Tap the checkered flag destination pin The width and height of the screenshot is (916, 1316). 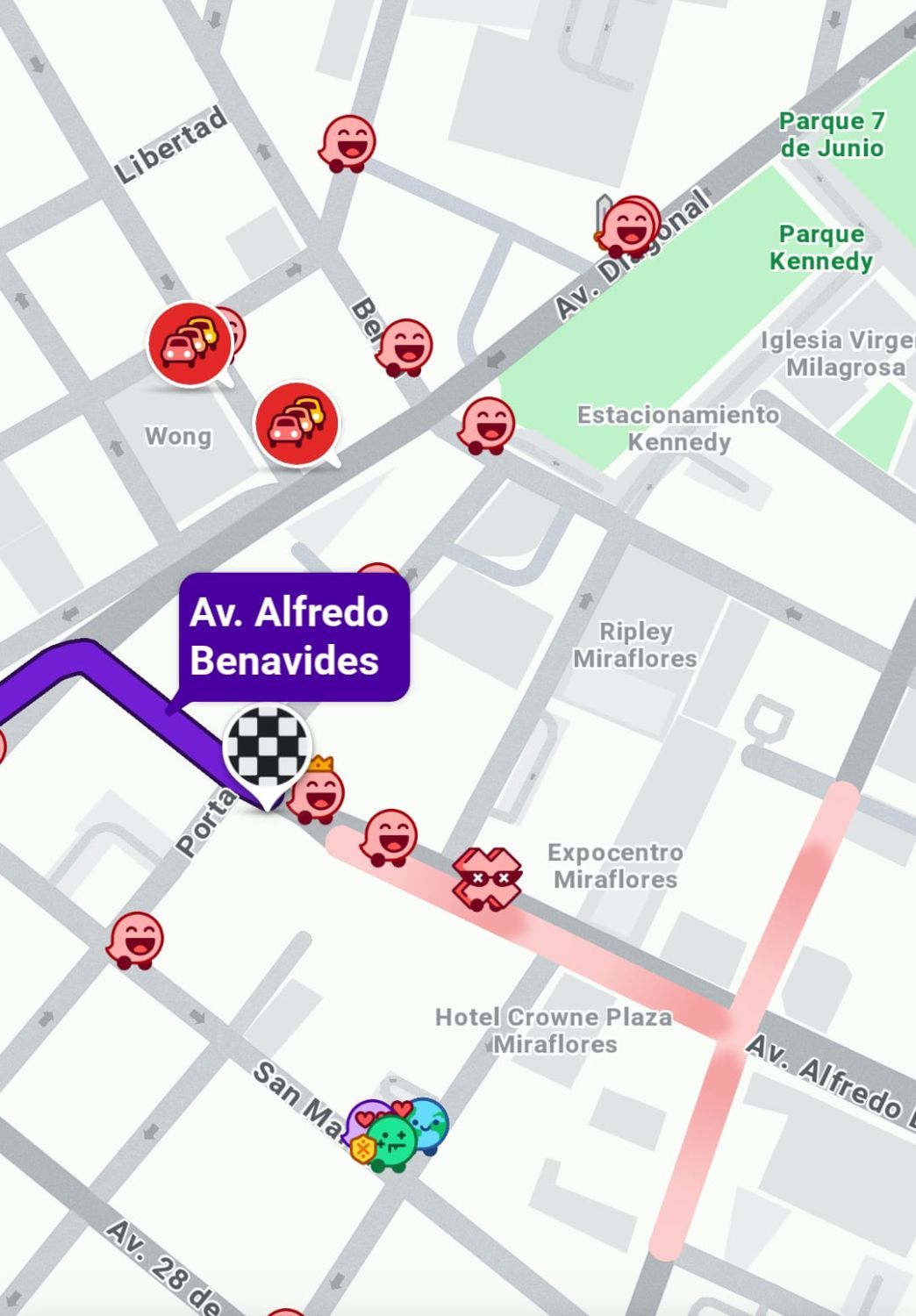[x=268, y=747]
